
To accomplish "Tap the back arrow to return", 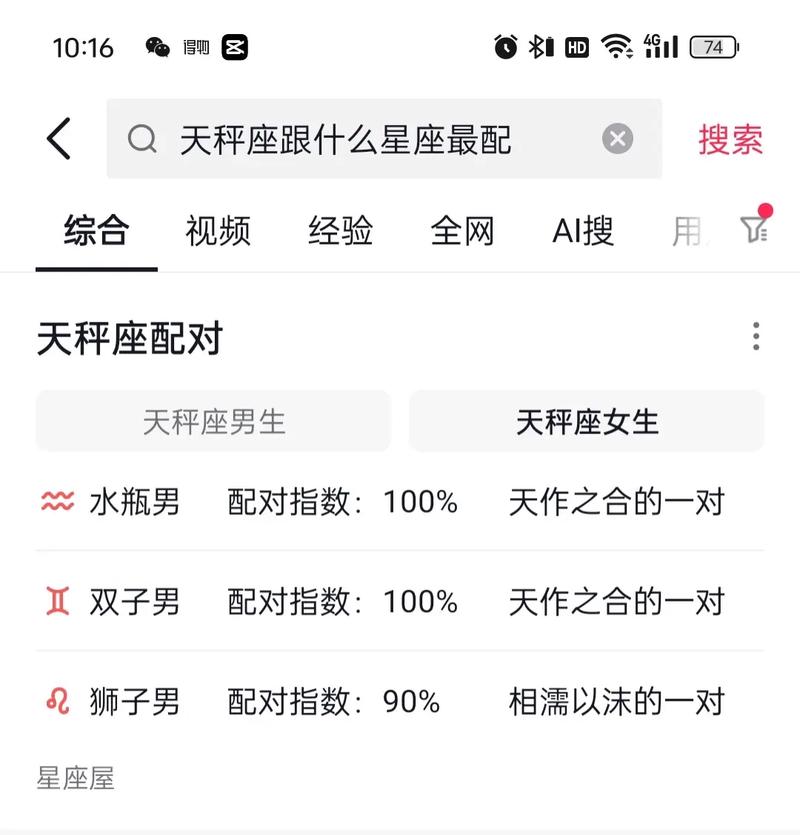I will (57, 139).
